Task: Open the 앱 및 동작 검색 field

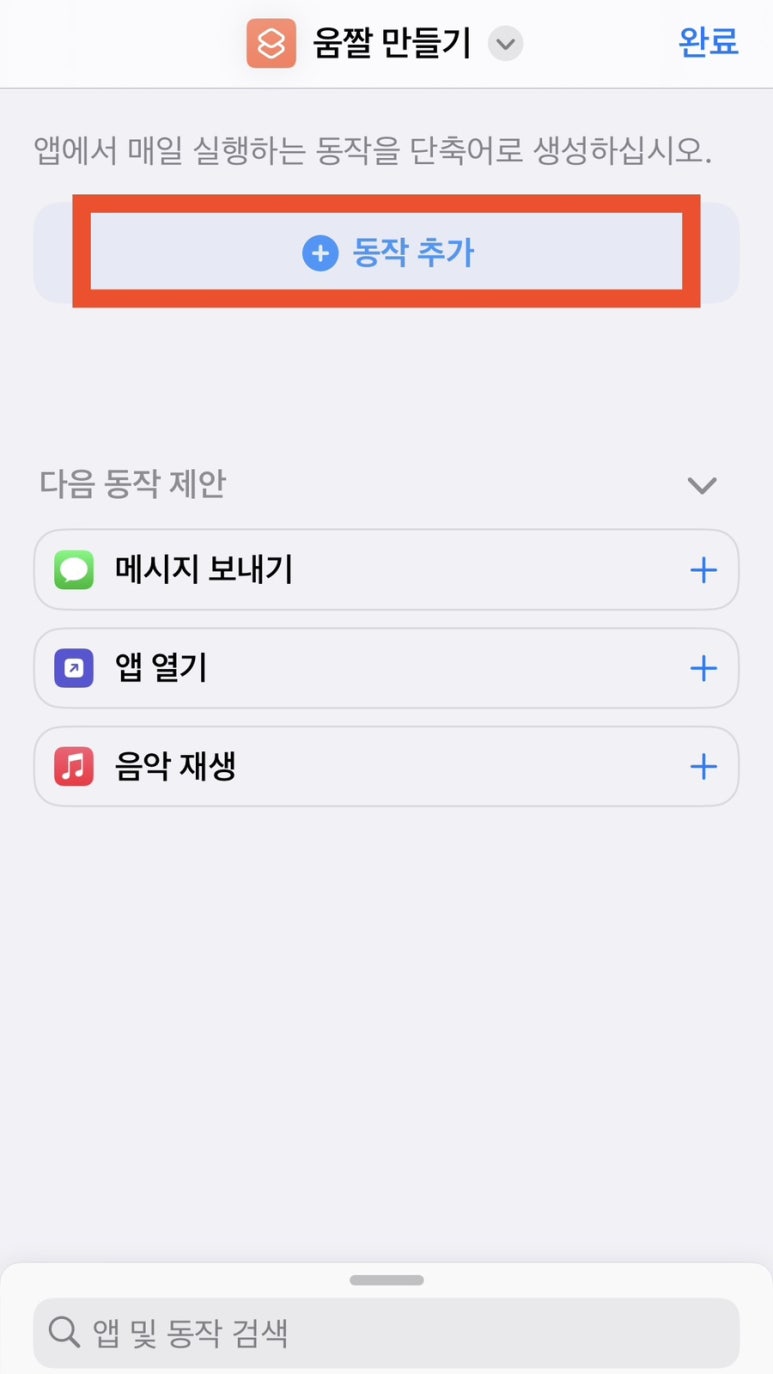Action: pyautogui.click(x=386, y=1332)
